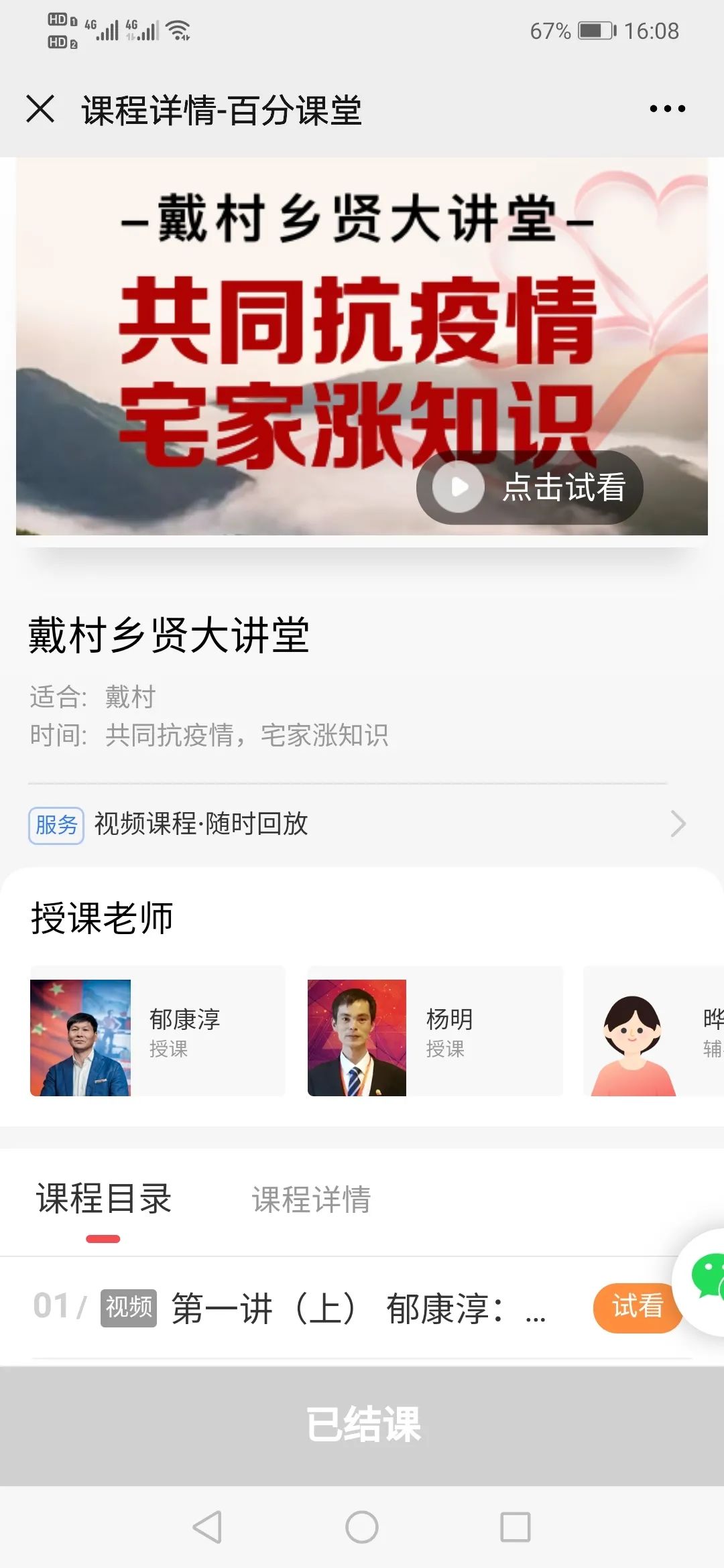Tap the 已结课 button

(362, 1425)
